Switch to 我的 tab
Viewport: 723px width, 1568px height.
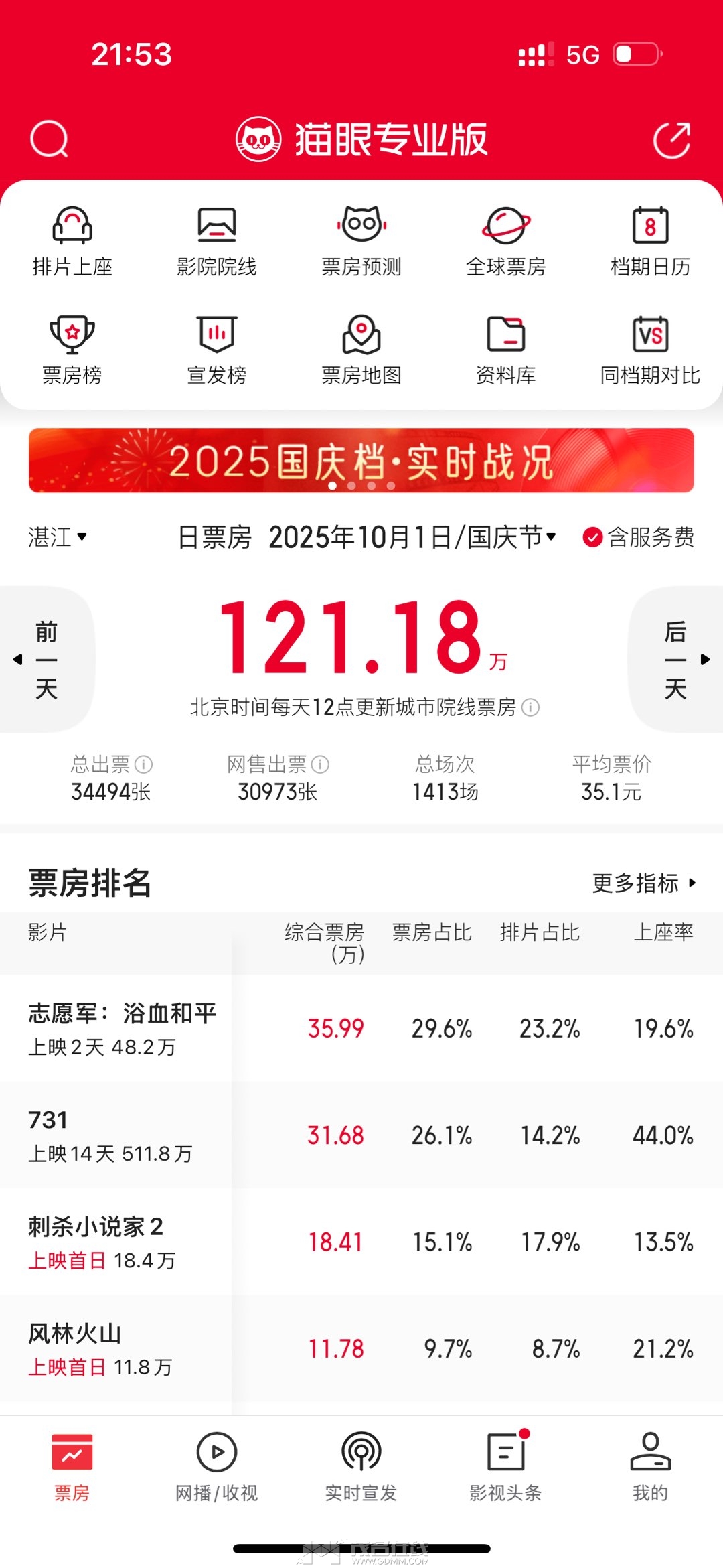pyautogui.click(x=650, y=1467)
